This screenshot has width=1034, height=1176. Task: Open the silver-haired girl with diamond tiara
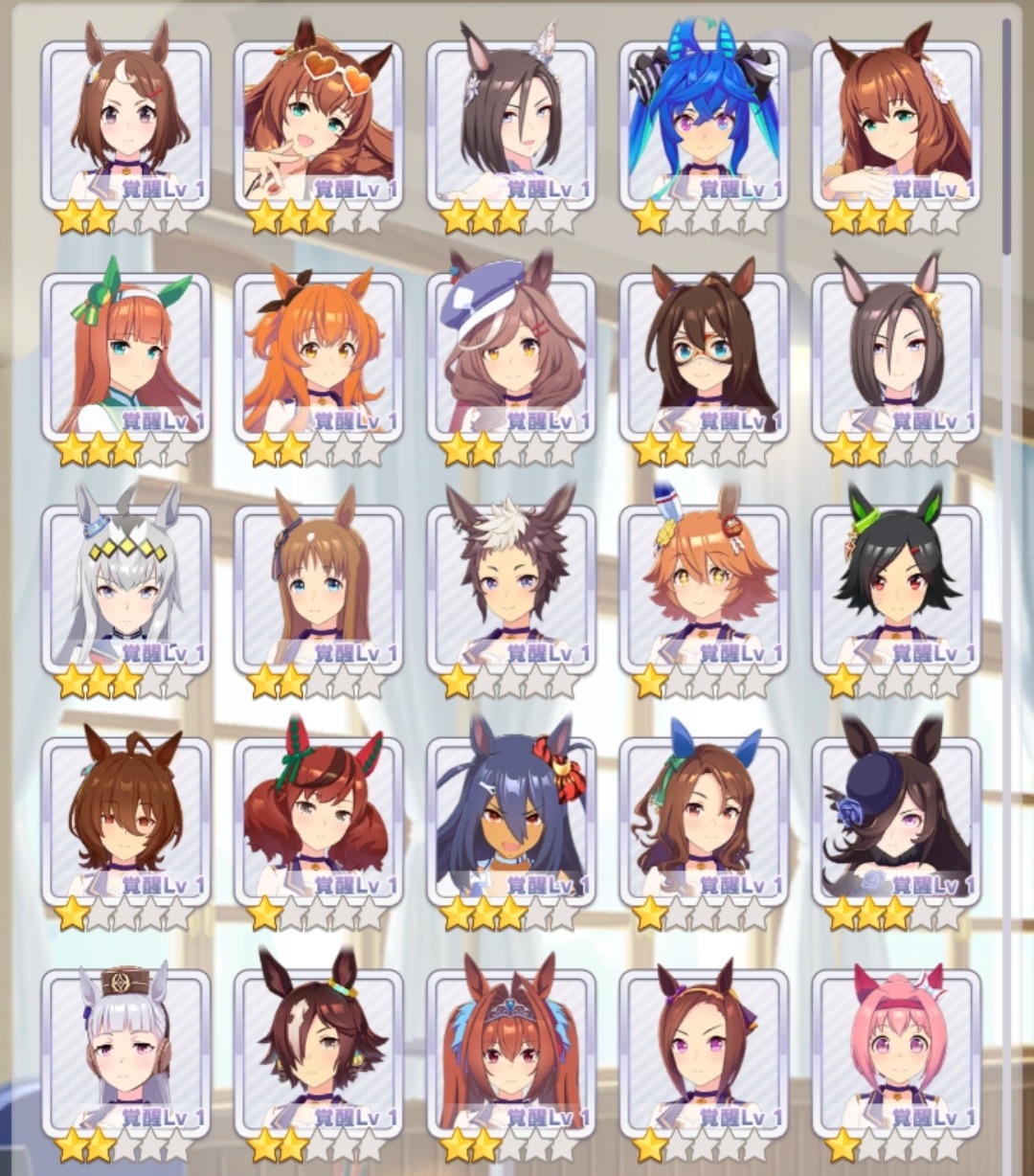pos(125,588)
